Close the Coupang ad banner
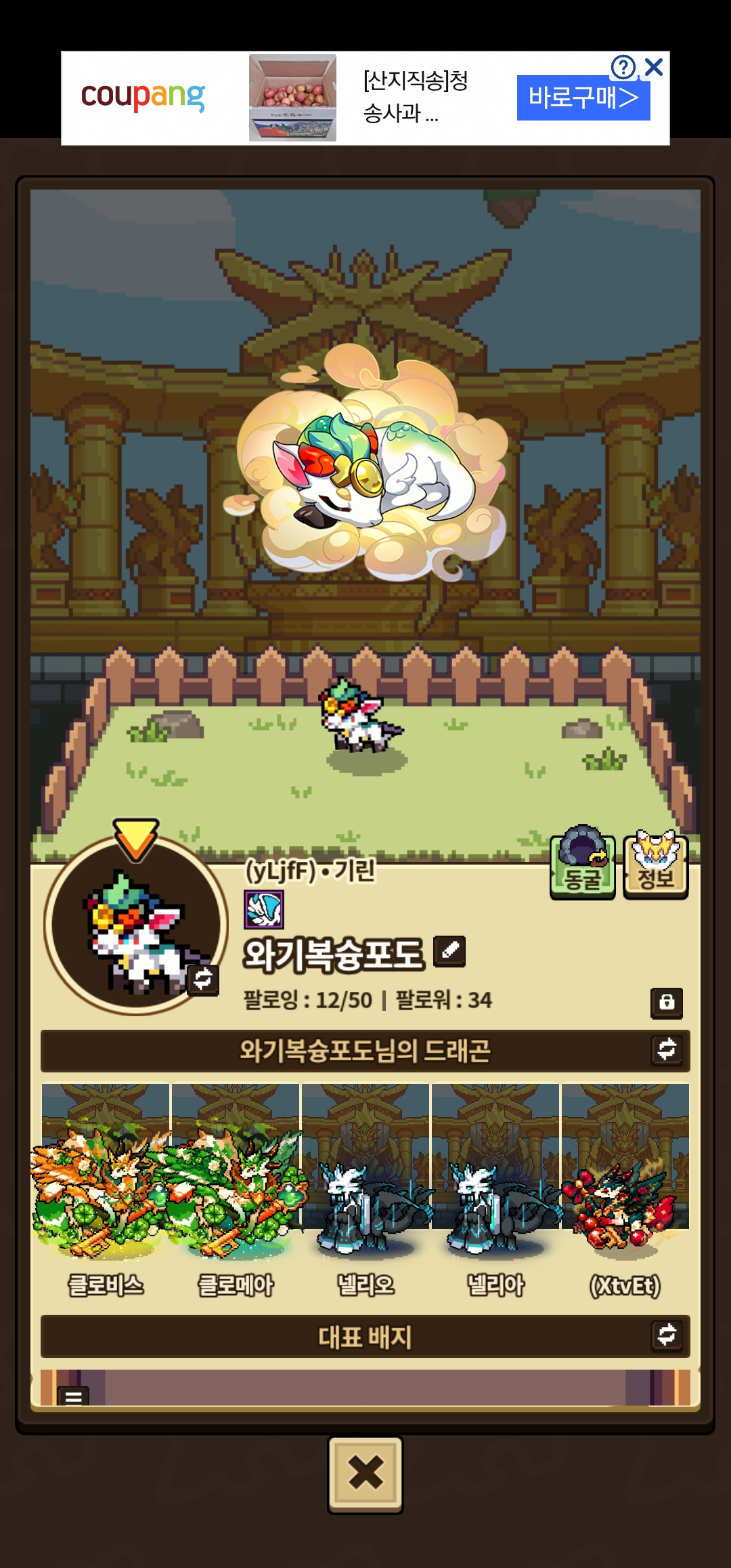 click(654, 67)
